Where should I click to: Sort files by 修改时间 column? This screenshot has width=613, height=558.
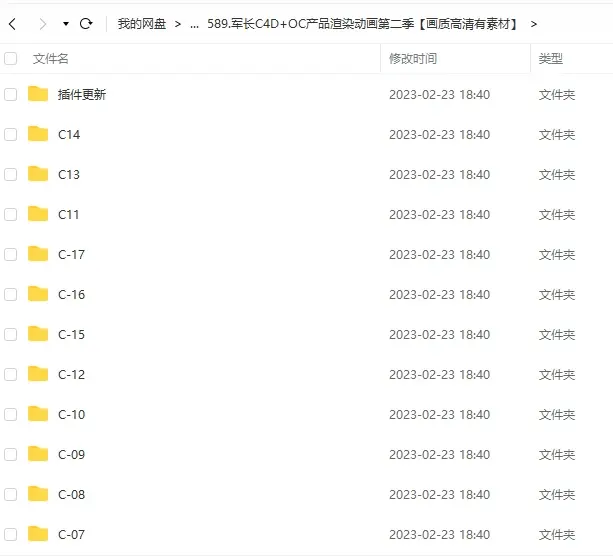412,59
